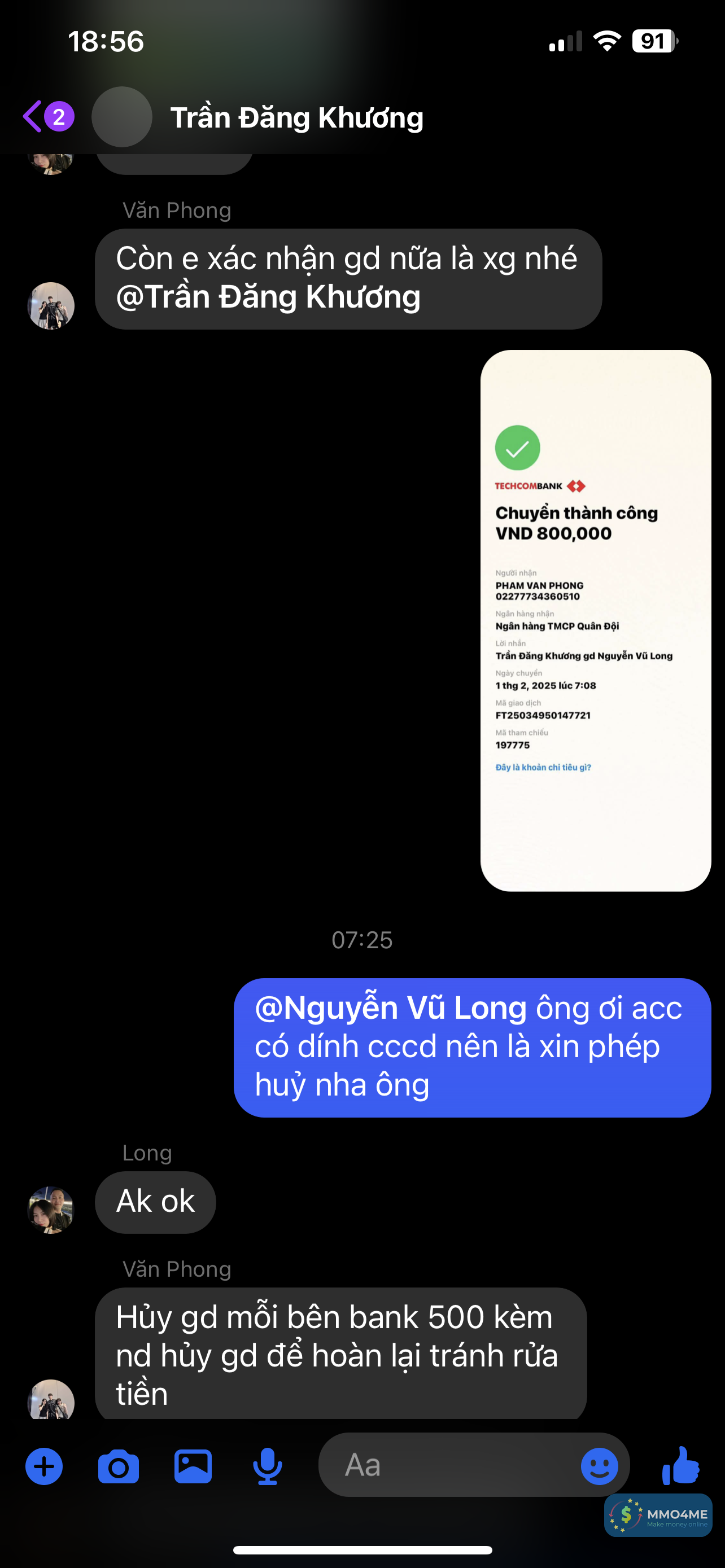The image size is (725, 1568).
Task: Open the photo gallery picker
Action: coord(193,1466)
